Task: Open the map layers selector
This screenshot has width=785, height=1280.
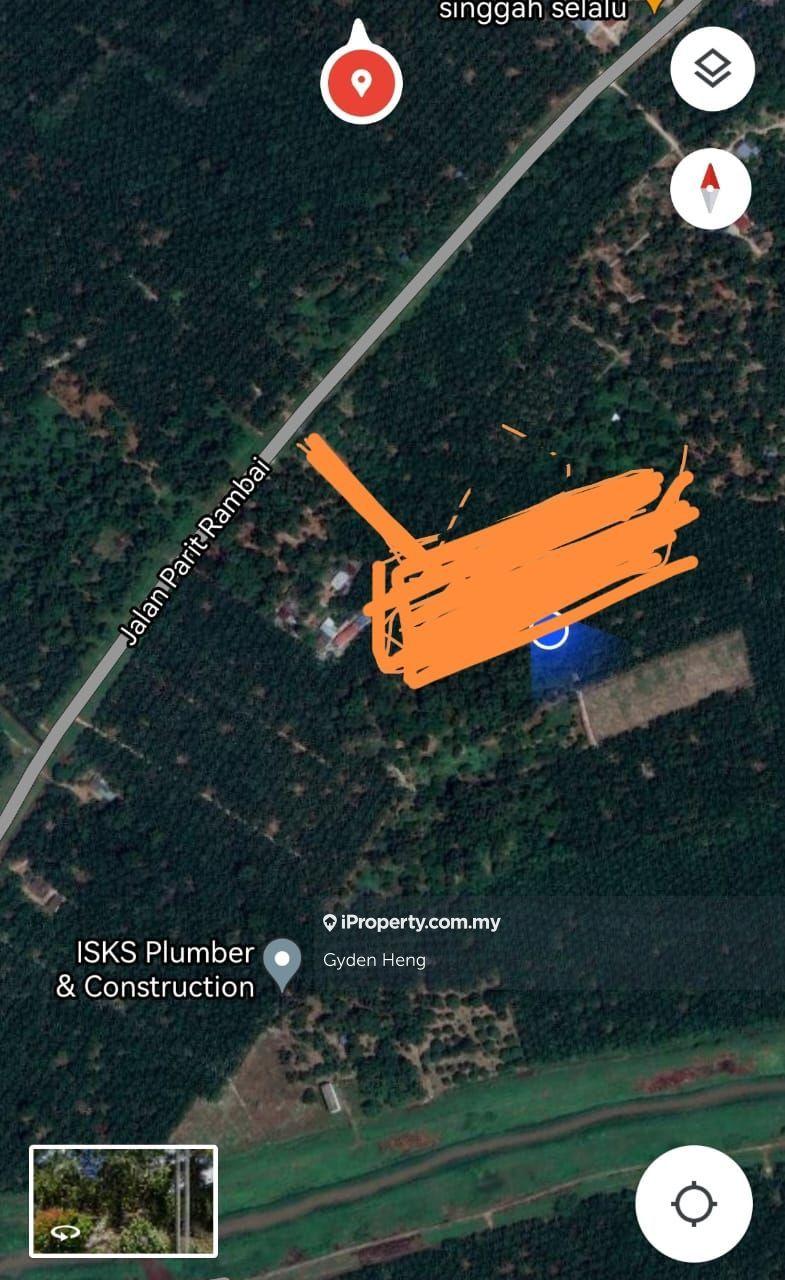Action: click(712, 69)
